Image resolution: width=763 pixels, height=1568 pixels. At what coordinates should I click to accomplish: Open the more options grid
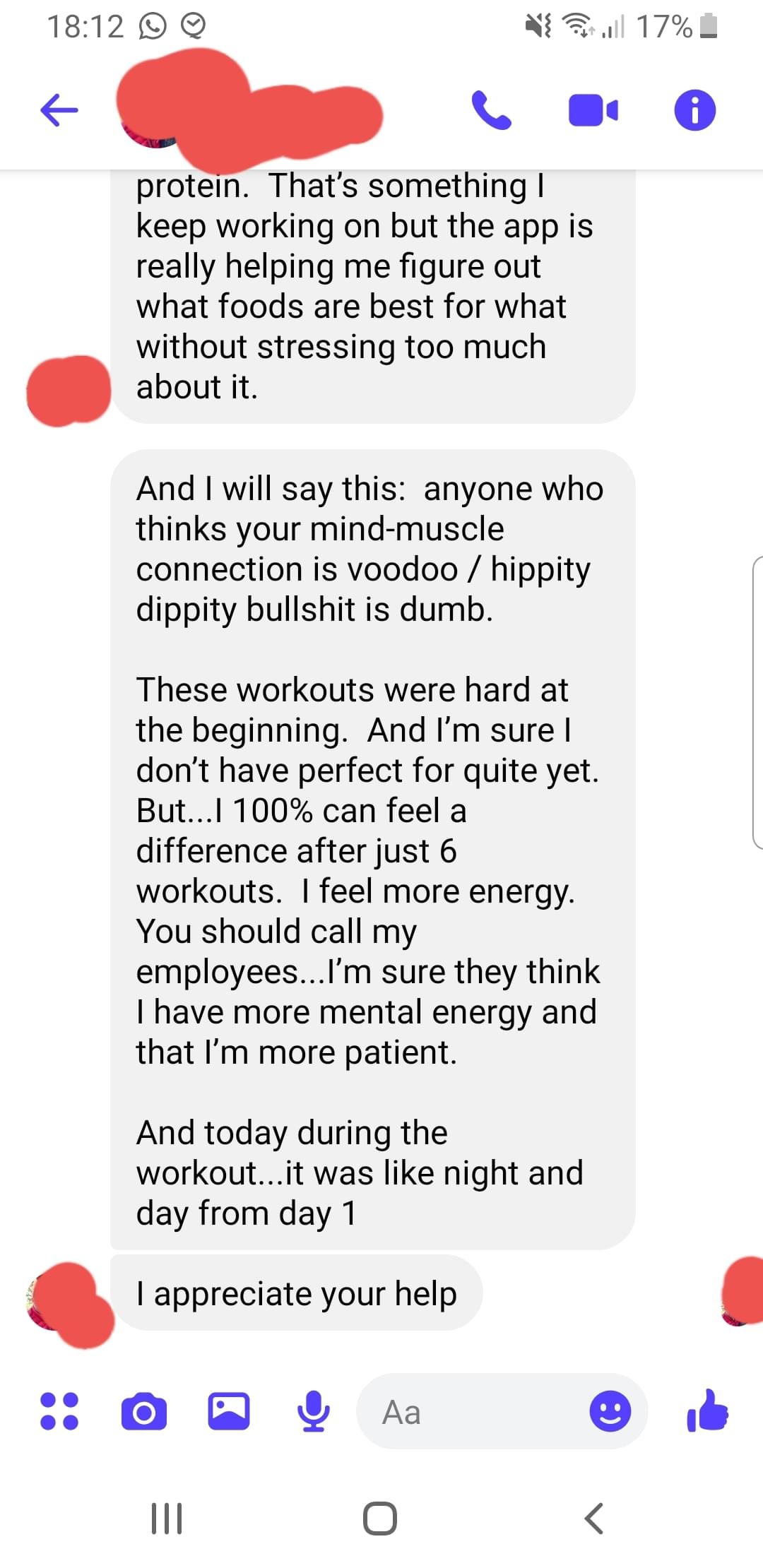tap(59, 1411)
